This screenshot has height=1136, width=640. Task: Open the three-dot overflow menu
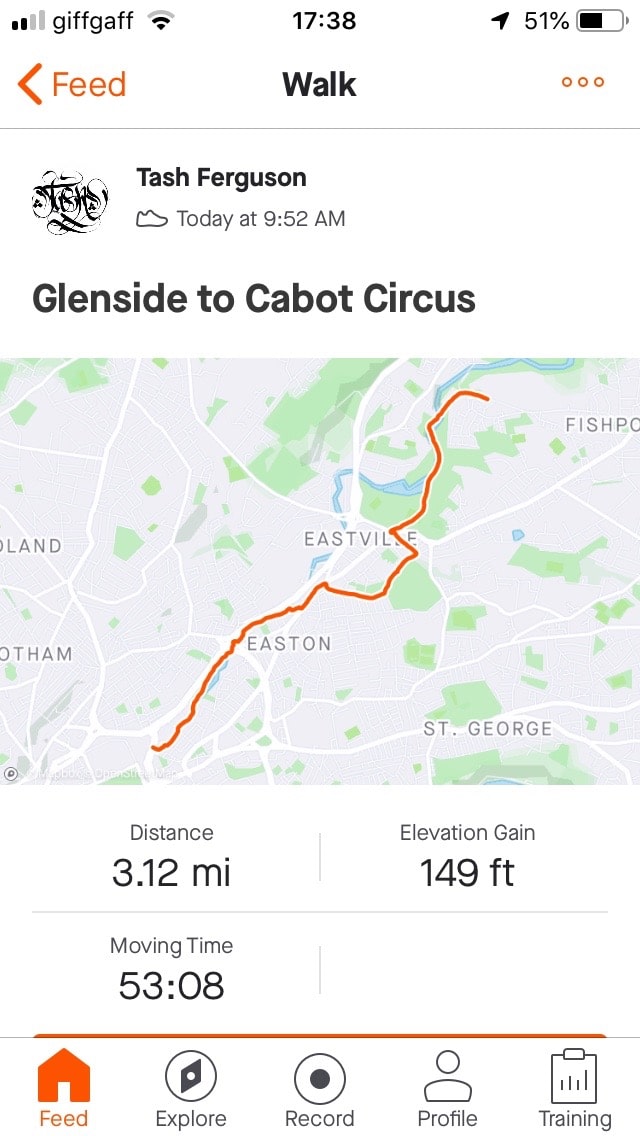coord(583,83)
